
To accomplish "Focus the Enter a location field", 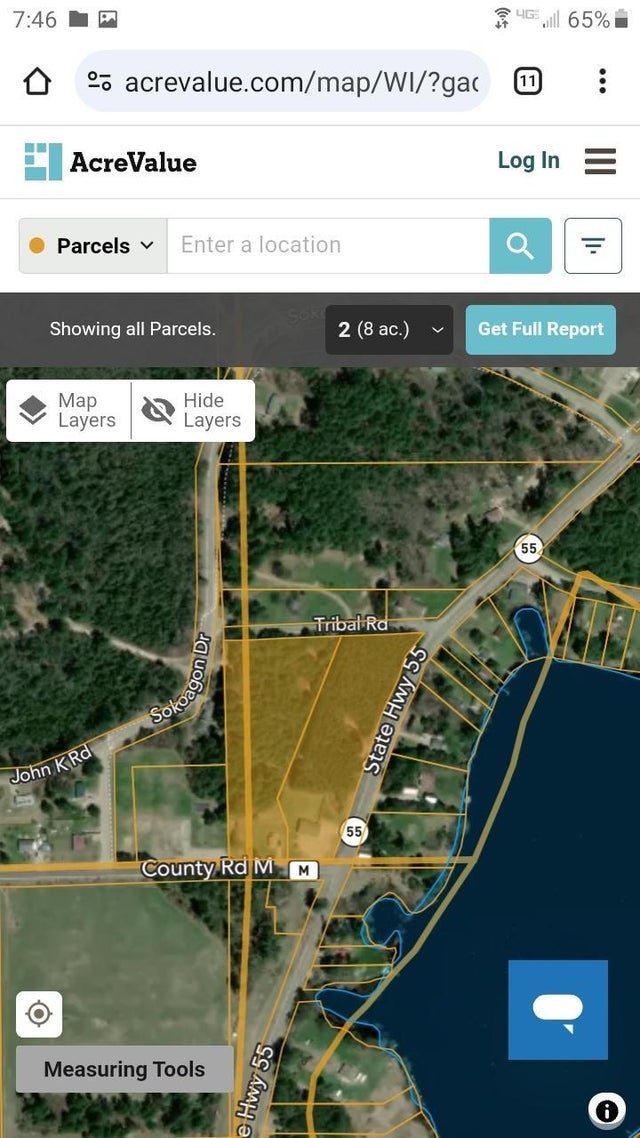I will pyautogui.click(x=327, y=246).
